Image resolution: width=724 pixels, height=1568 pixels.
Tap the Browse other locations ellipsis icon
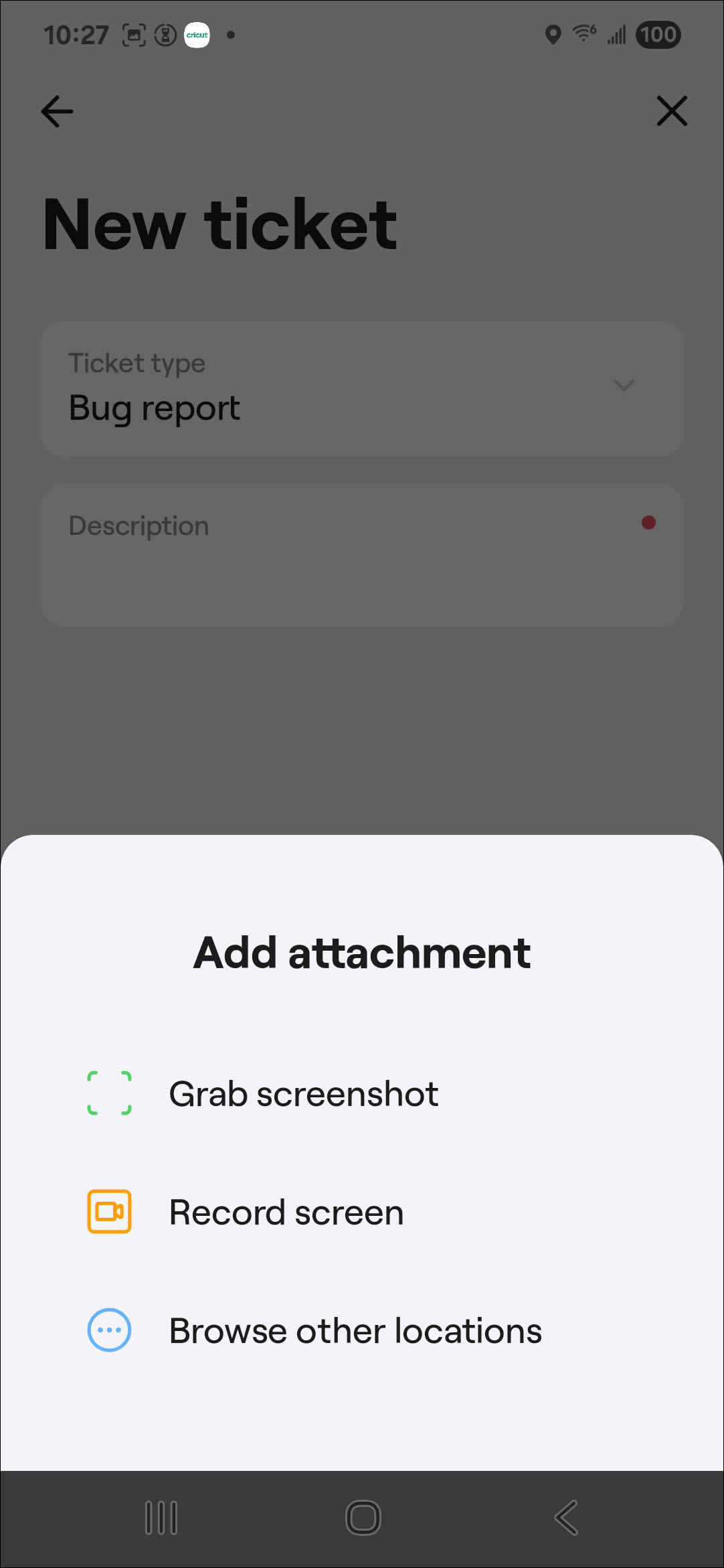(x=109, y=1331)
